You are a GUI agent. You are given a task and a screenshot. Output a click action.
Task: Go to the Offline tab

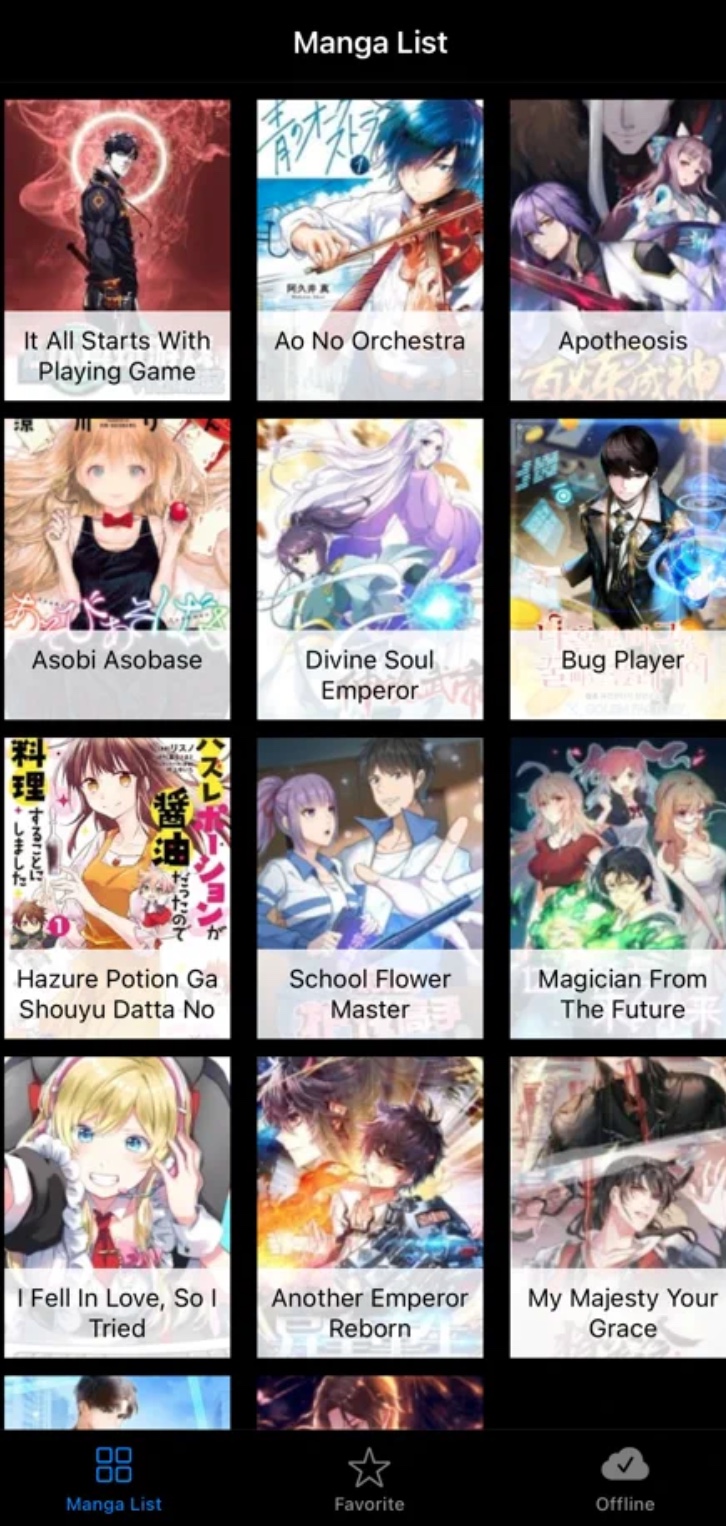(x=625, y=1480)
